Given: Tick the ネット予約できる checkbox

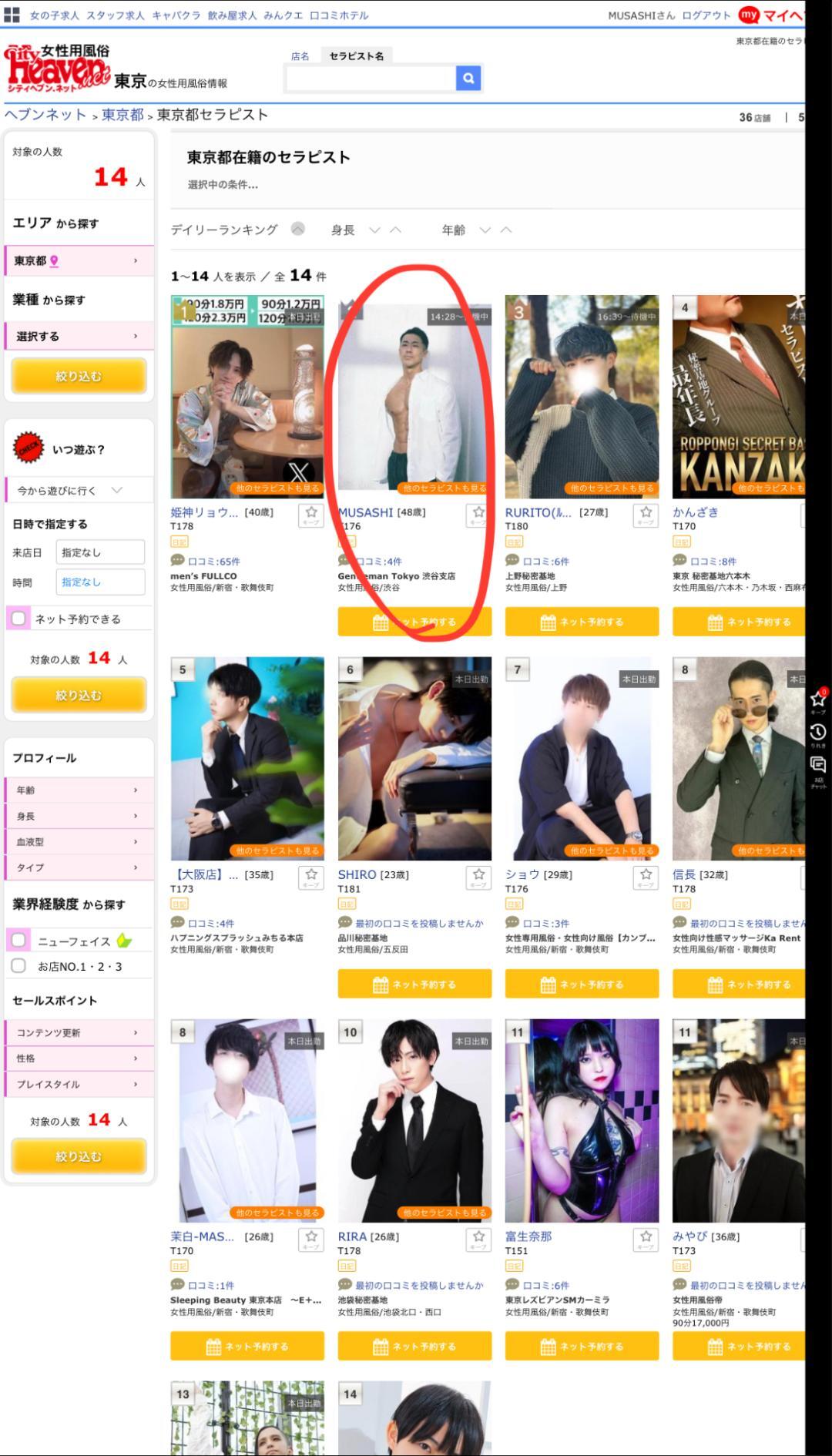Looking at the screenshot, I should tap(19, 619).
